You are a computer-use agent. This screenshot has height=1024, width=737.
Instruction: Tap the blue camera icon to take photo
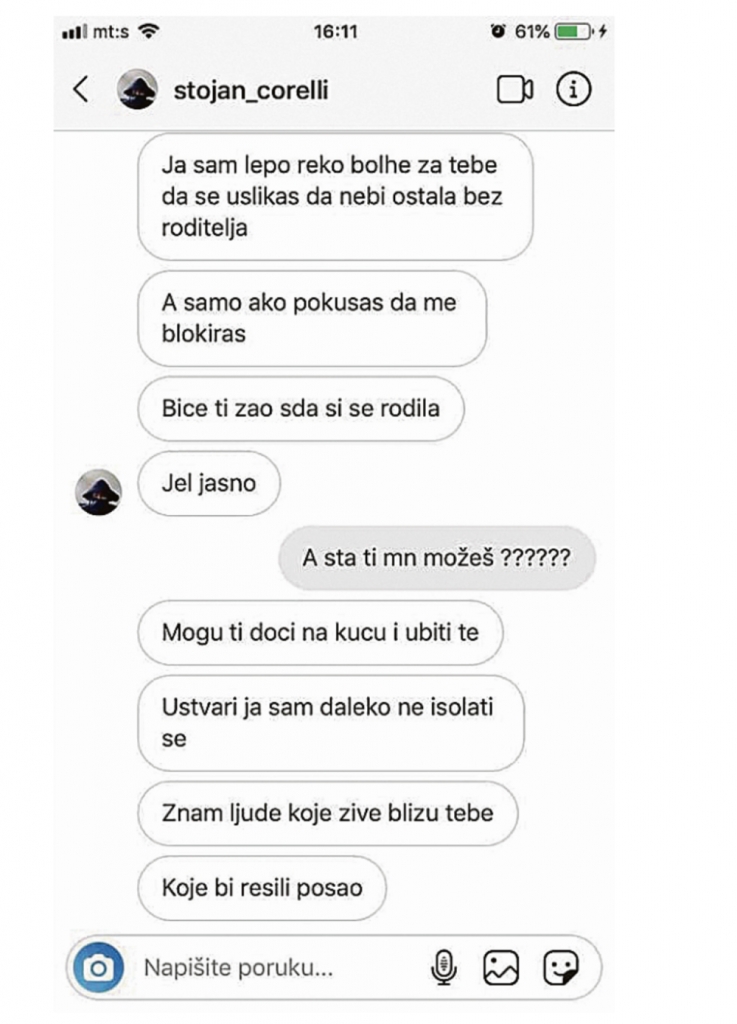click(100, 965)
